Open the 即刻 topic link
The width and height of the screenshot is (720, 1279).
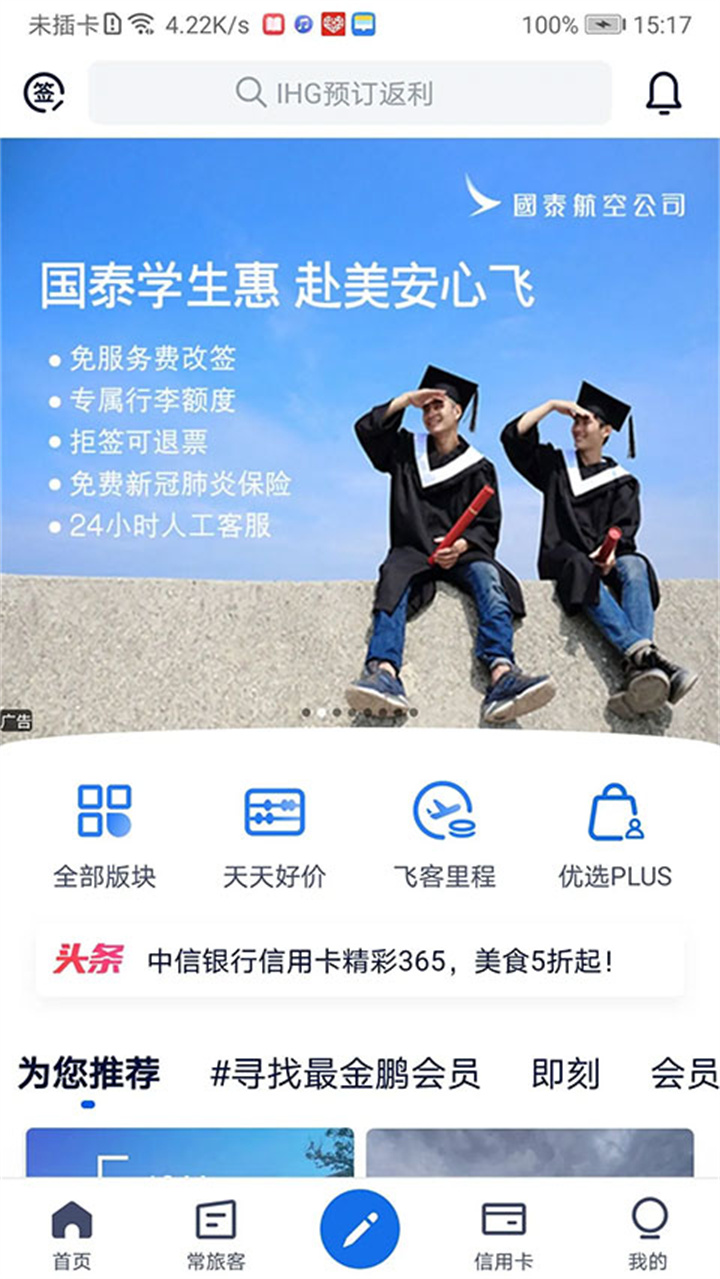[568, 1070]
